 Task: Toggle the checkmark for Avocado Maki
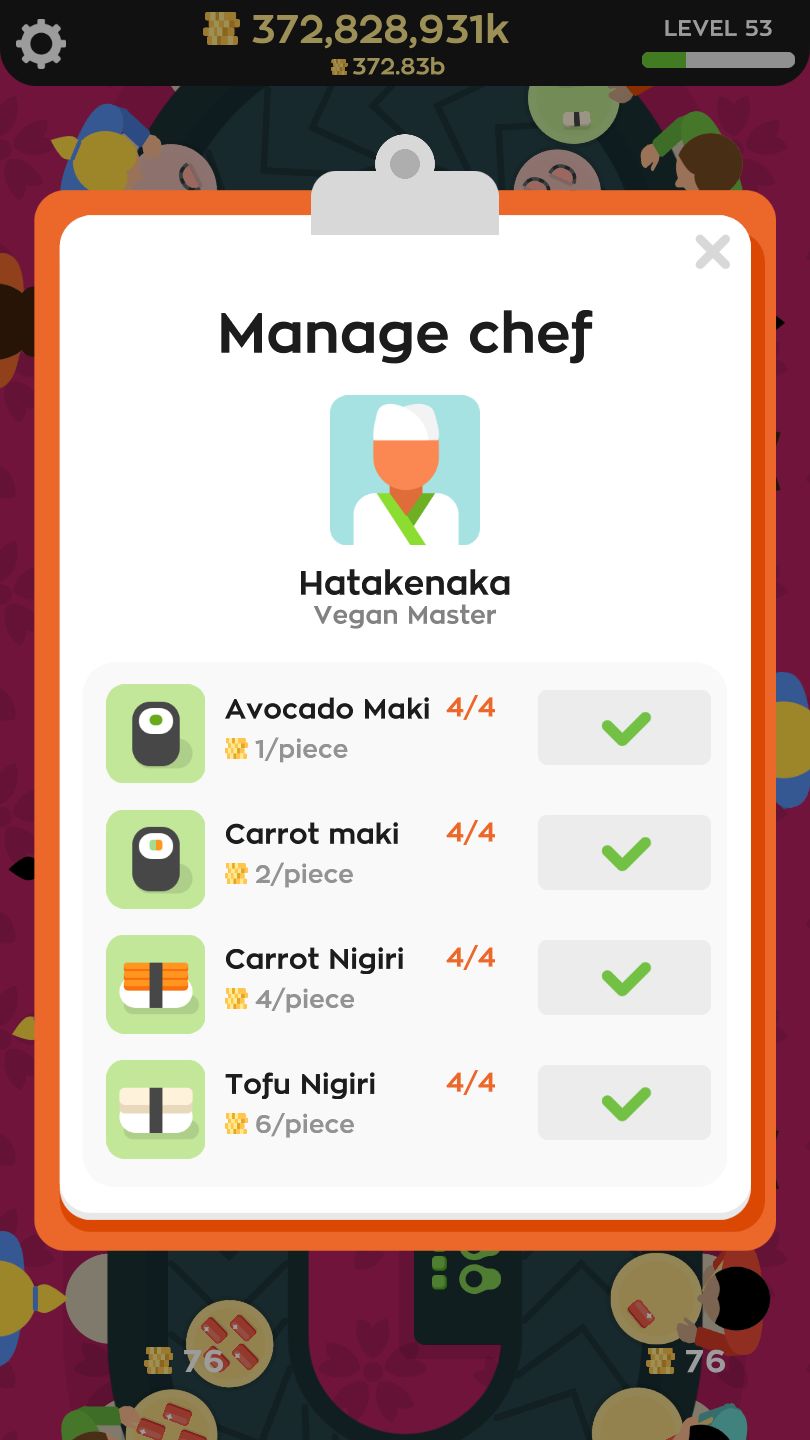(623, 727)
